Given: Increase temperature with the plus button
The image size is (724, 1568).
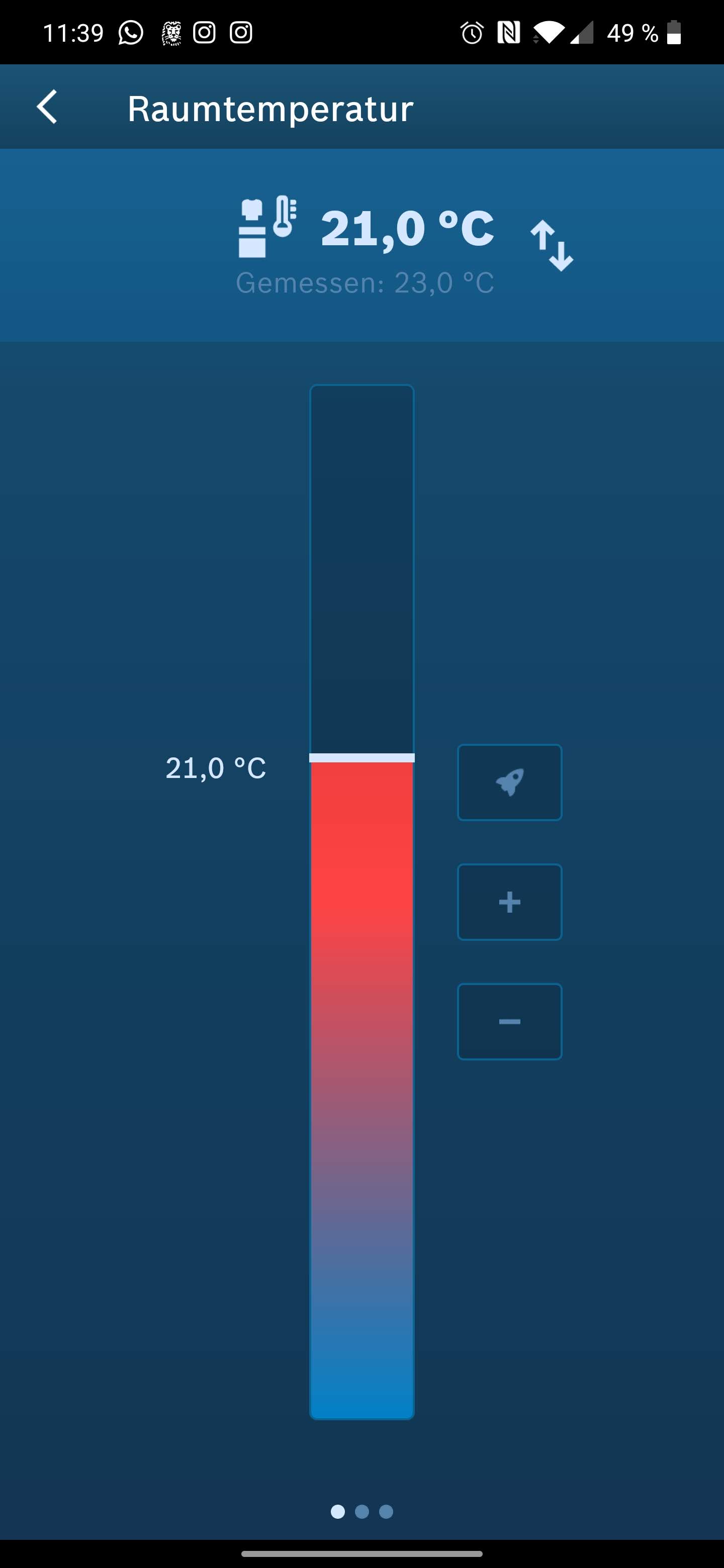Looking at the screenshot, I should pos(509,902).
